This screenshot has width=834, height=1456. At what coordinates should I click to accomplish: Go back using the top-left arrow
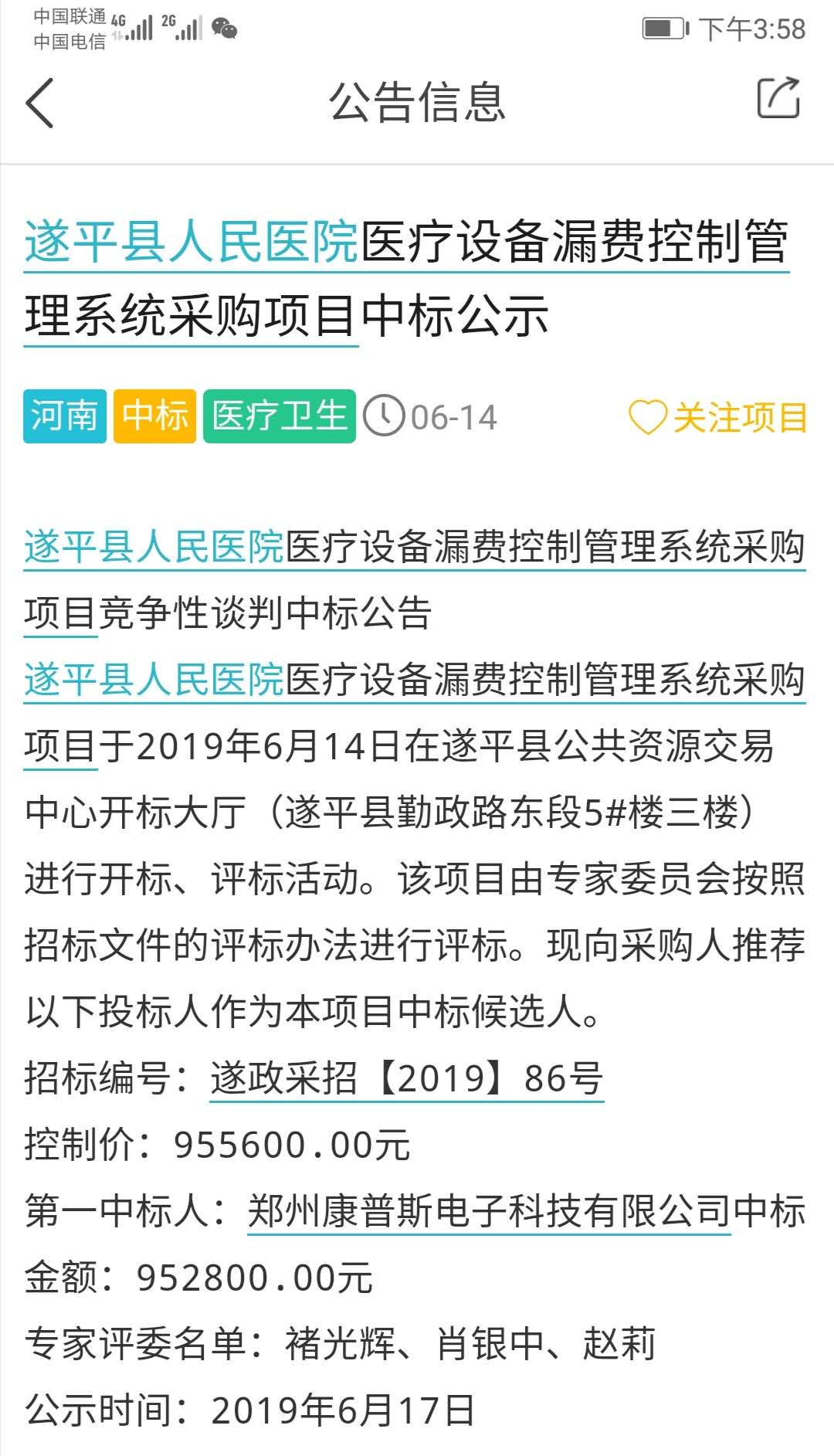39,103
